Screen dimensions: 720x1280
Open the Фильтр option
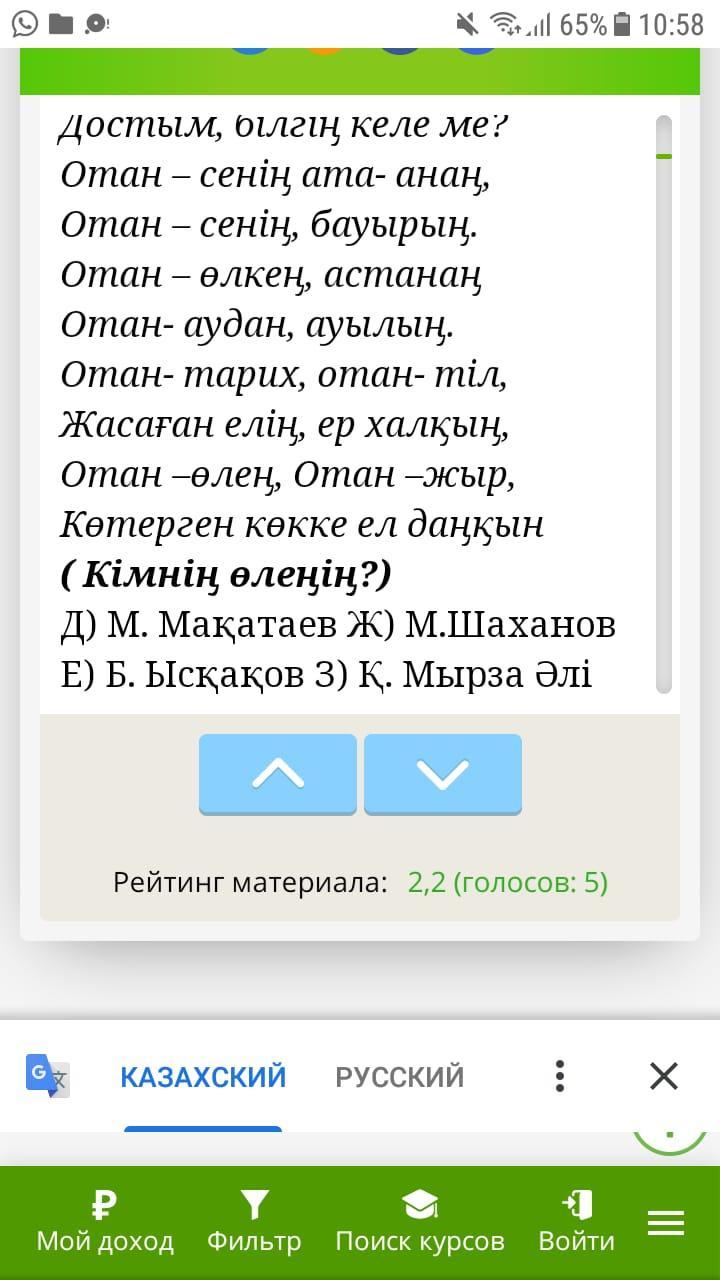[254, 1222]
